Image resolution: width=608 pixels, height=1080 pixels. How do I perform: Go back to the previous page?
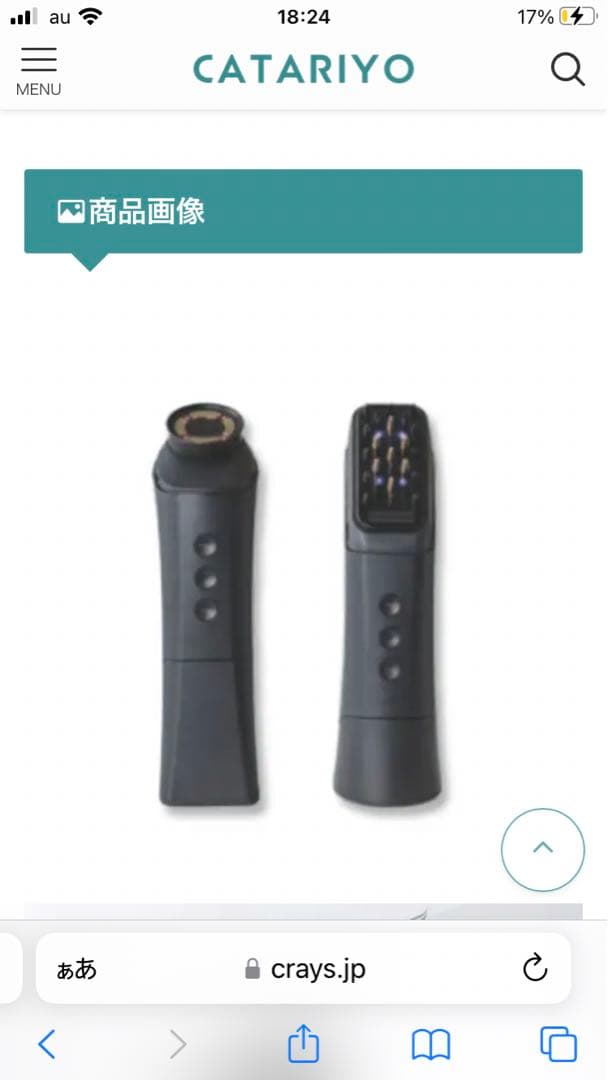click(46, 1044)
